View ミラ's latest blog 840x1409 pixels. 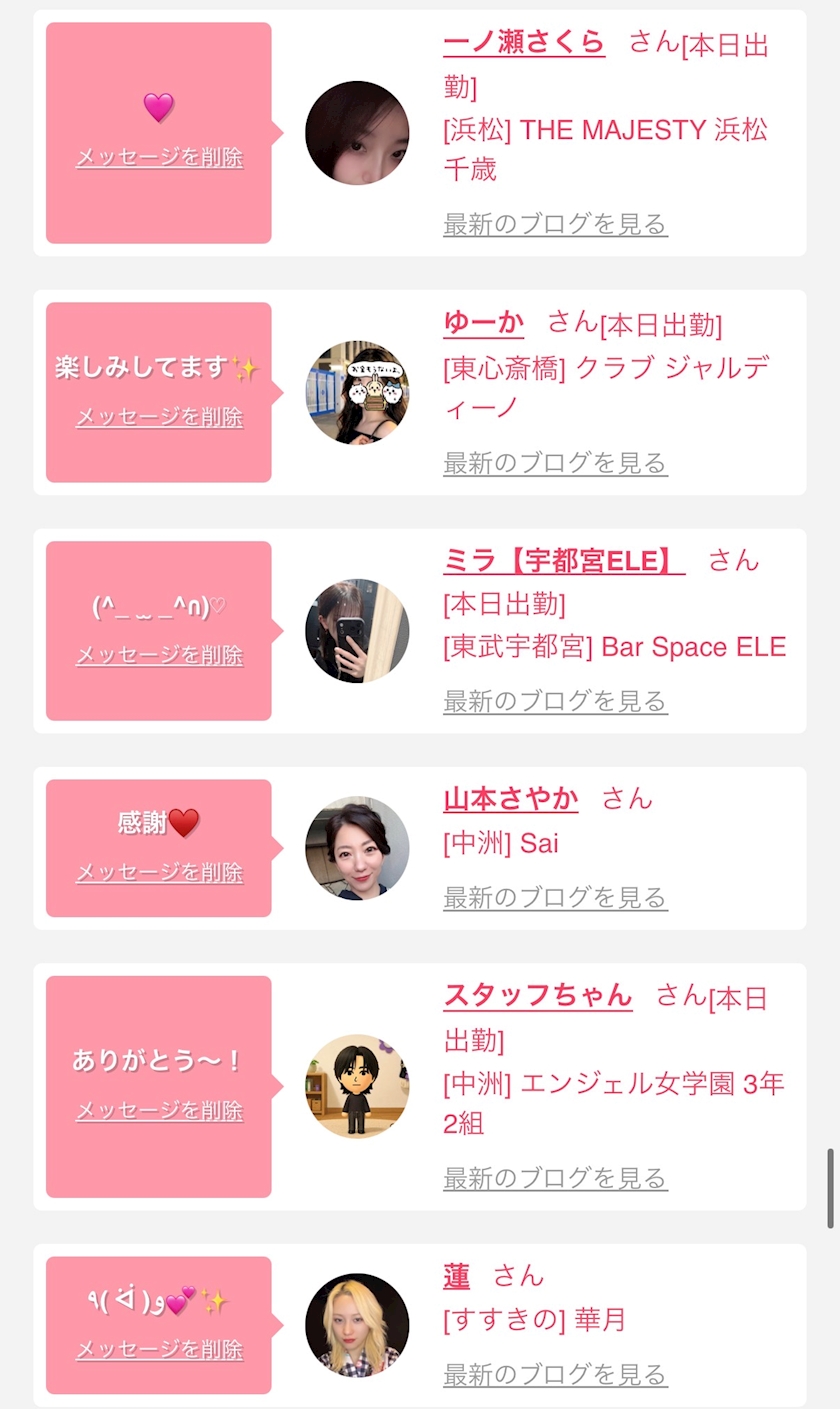point(555,701)
